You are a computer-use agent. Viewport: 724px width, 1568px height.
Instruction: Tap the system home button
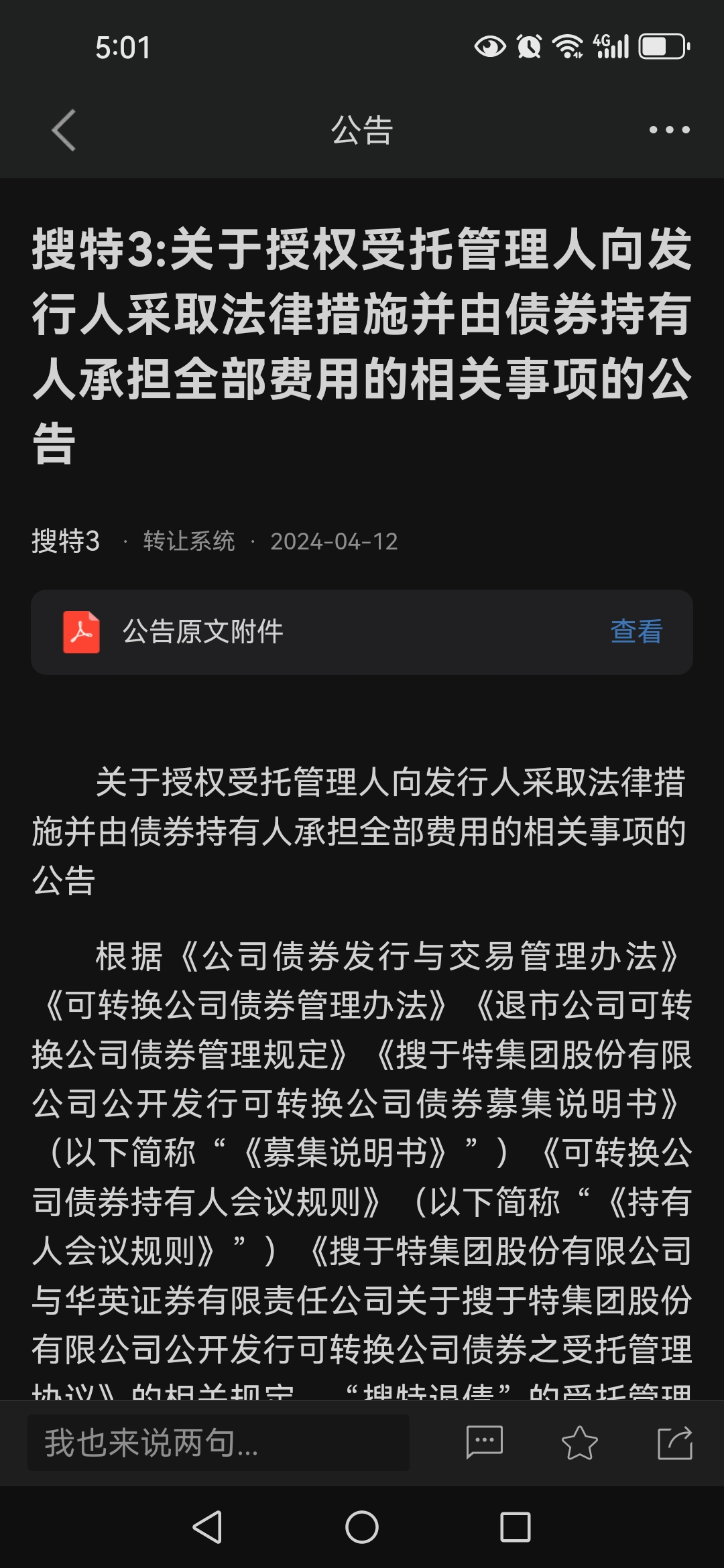click(x=362, y=1528)
